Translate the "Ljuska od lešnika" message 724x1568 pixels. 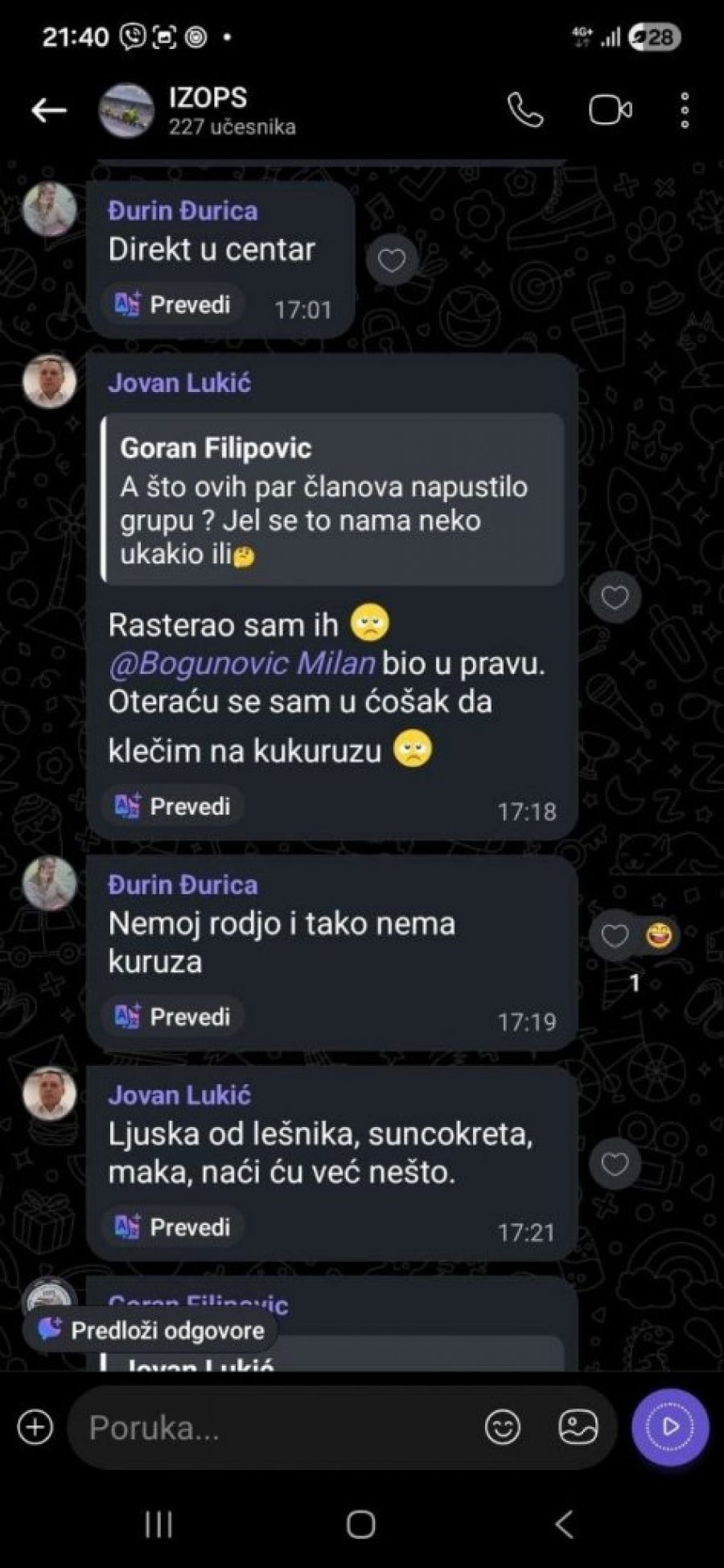pos(173,1228)
